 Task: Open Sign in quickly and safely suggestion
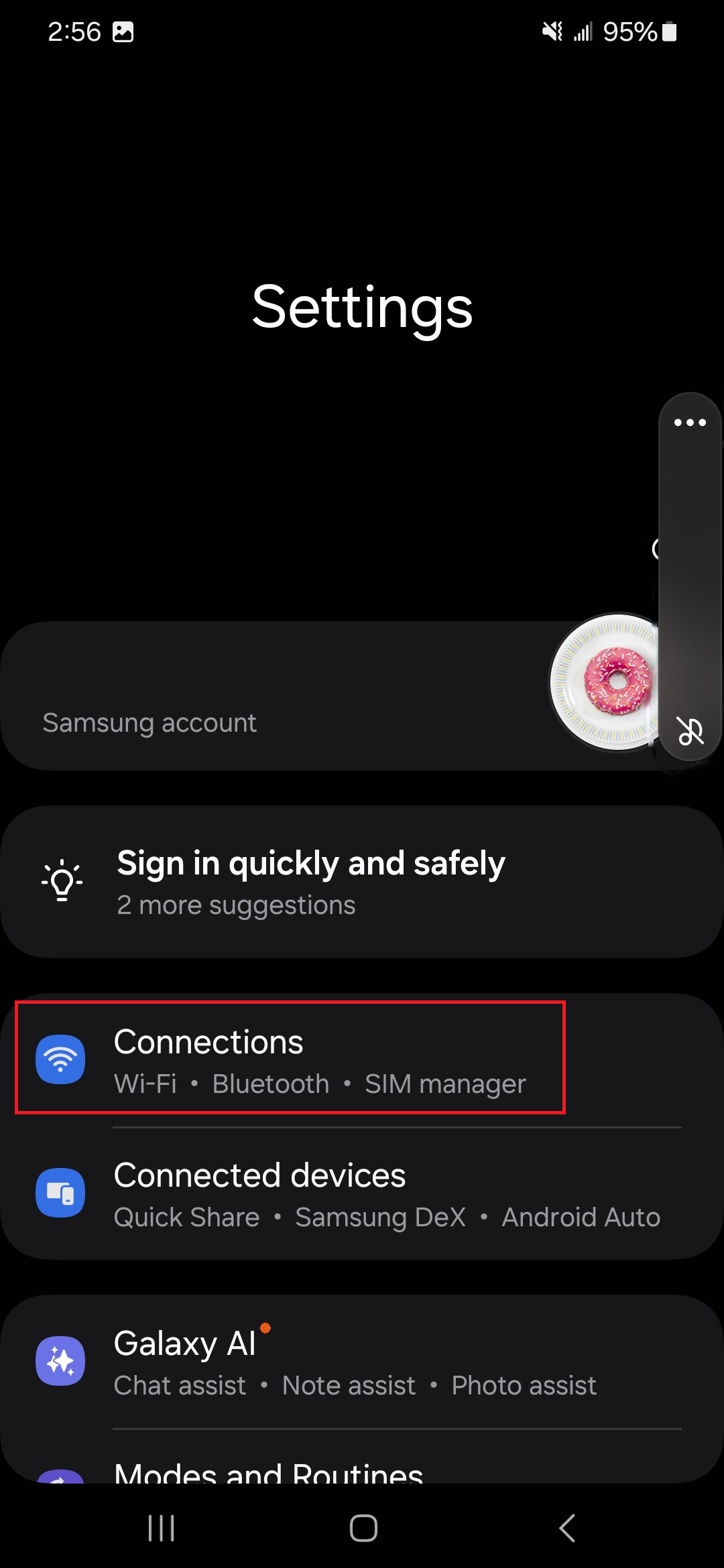(x=362, y=882)
